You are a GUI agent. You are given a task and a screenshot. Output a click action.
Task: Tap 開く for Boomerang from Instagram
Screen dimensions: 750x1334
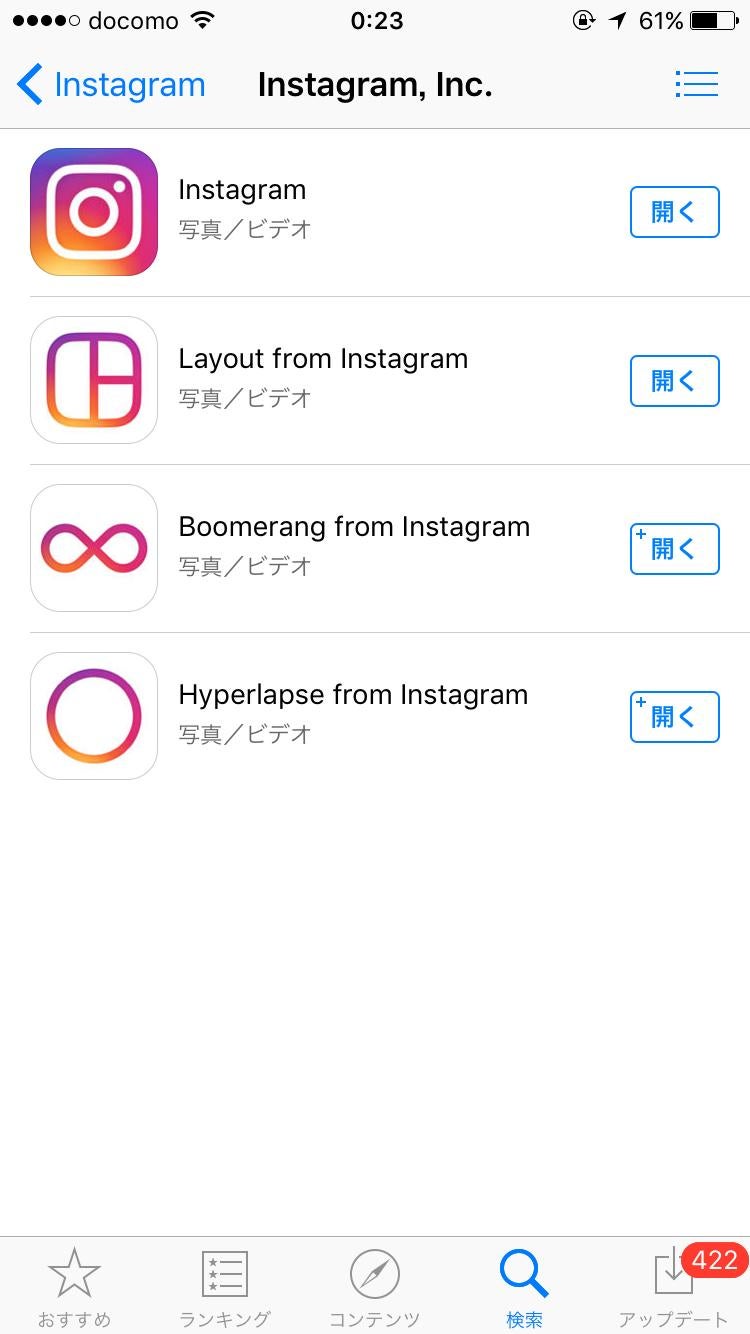point(674,548)
